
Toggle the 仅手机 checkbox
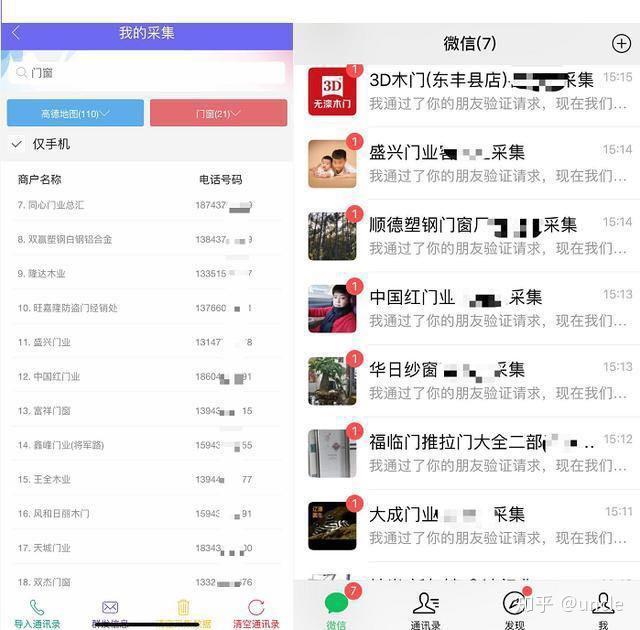(x=17, y=145)
